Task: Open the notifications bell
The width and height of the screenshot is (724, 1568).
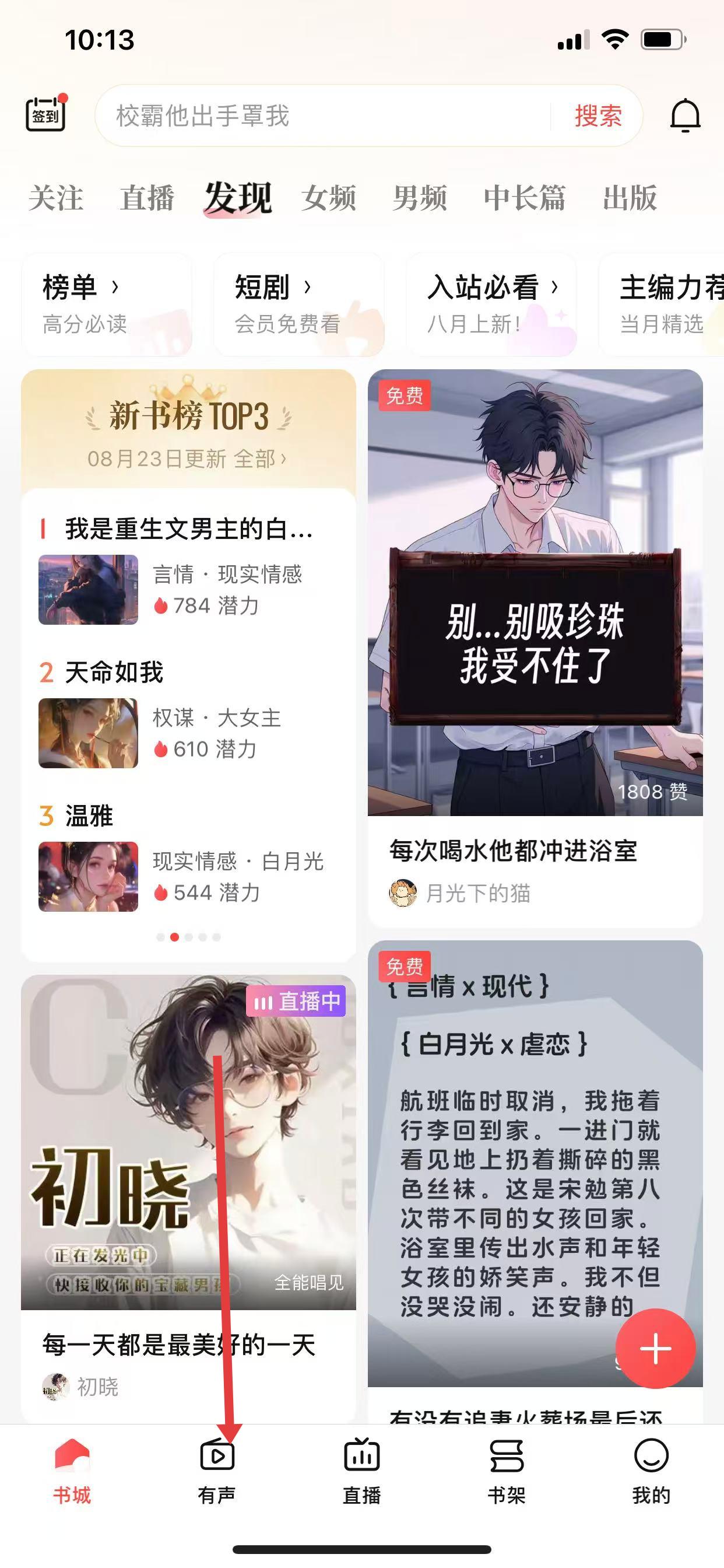Action: [x=685, y=115]
